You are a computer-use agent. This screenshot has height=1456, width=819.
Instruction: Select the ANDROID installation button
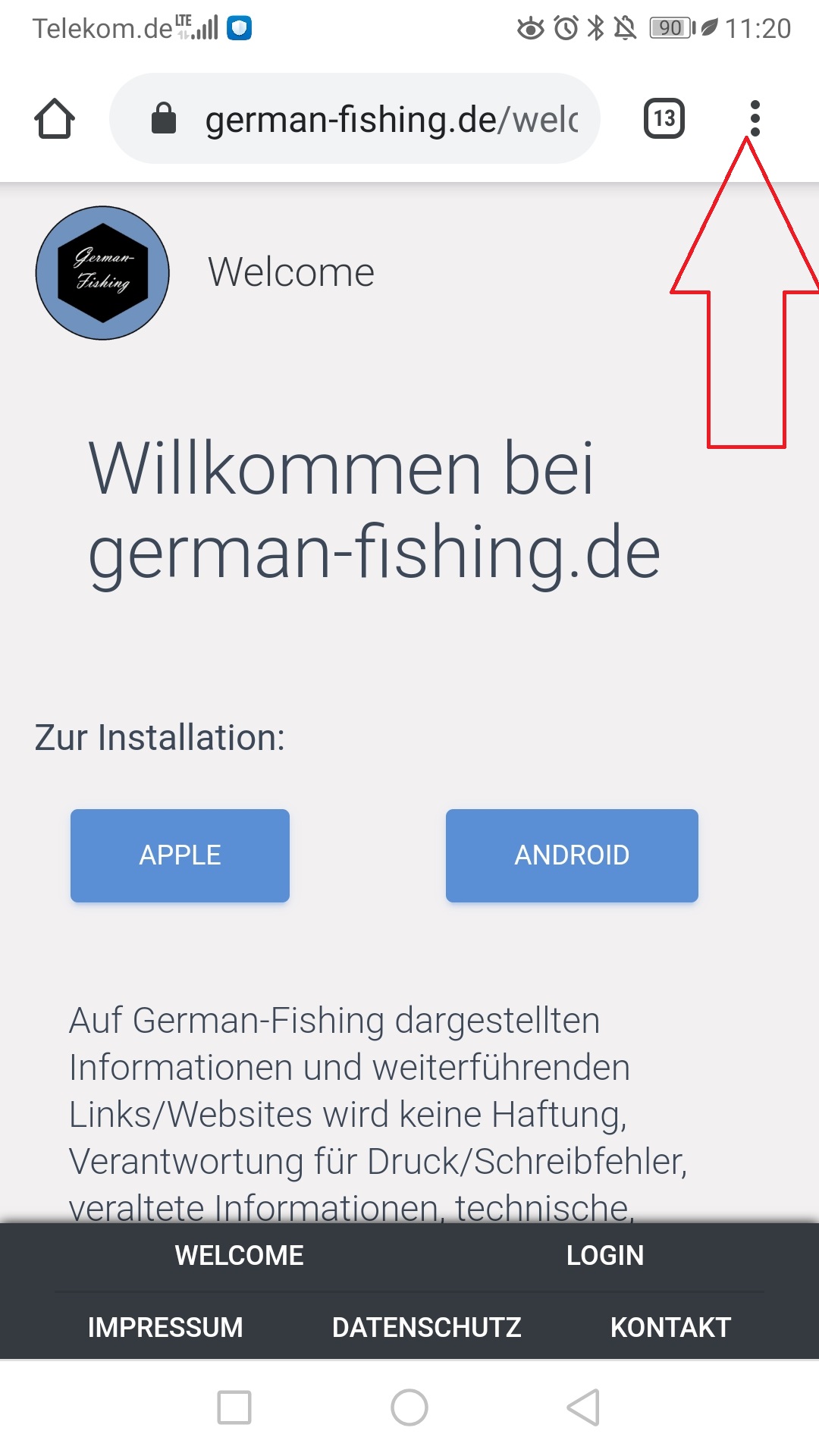pyautogui.click(x=572, y=855)
